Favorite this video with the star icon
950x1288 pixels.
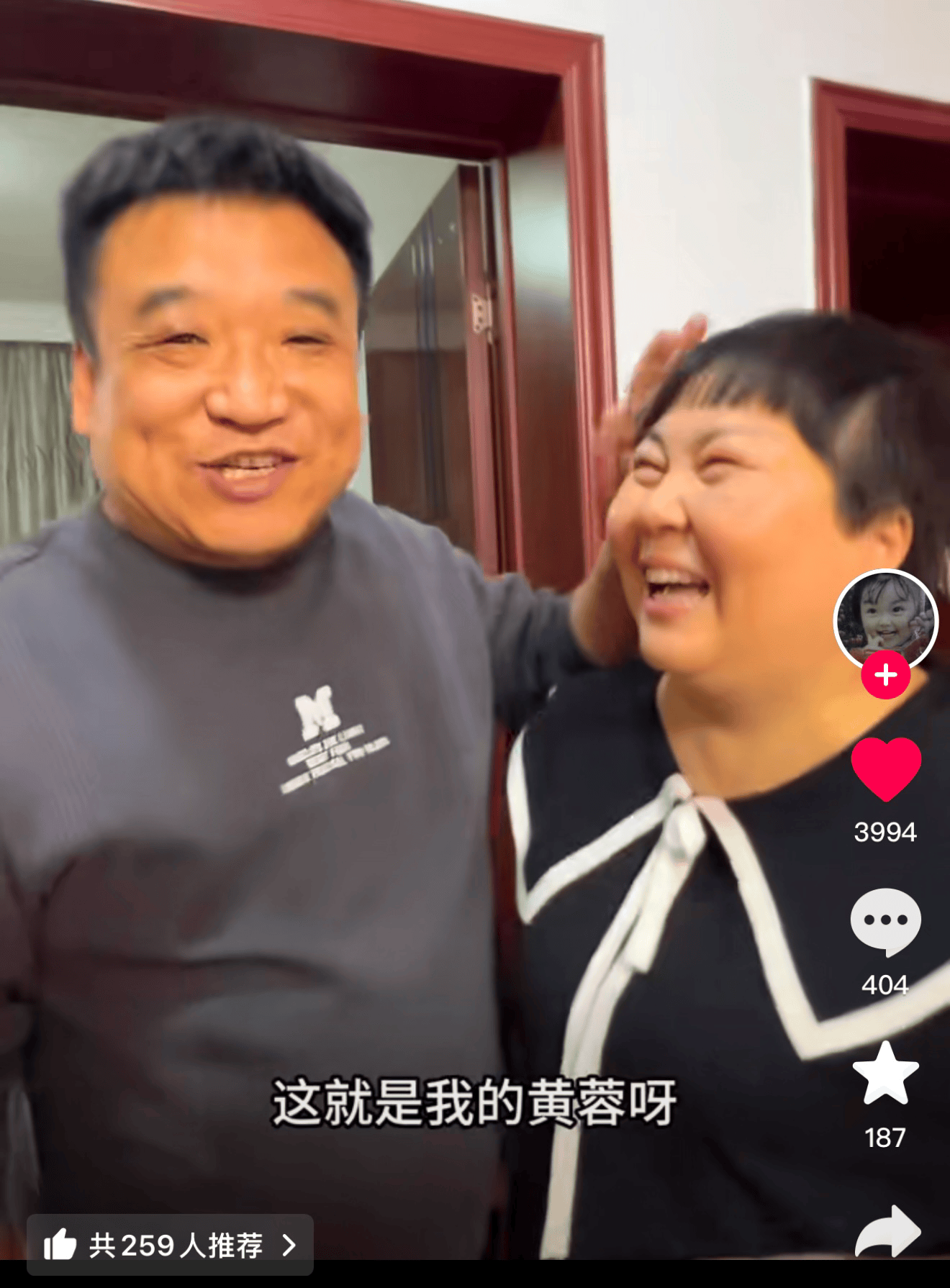click(x=885, y=1074)
